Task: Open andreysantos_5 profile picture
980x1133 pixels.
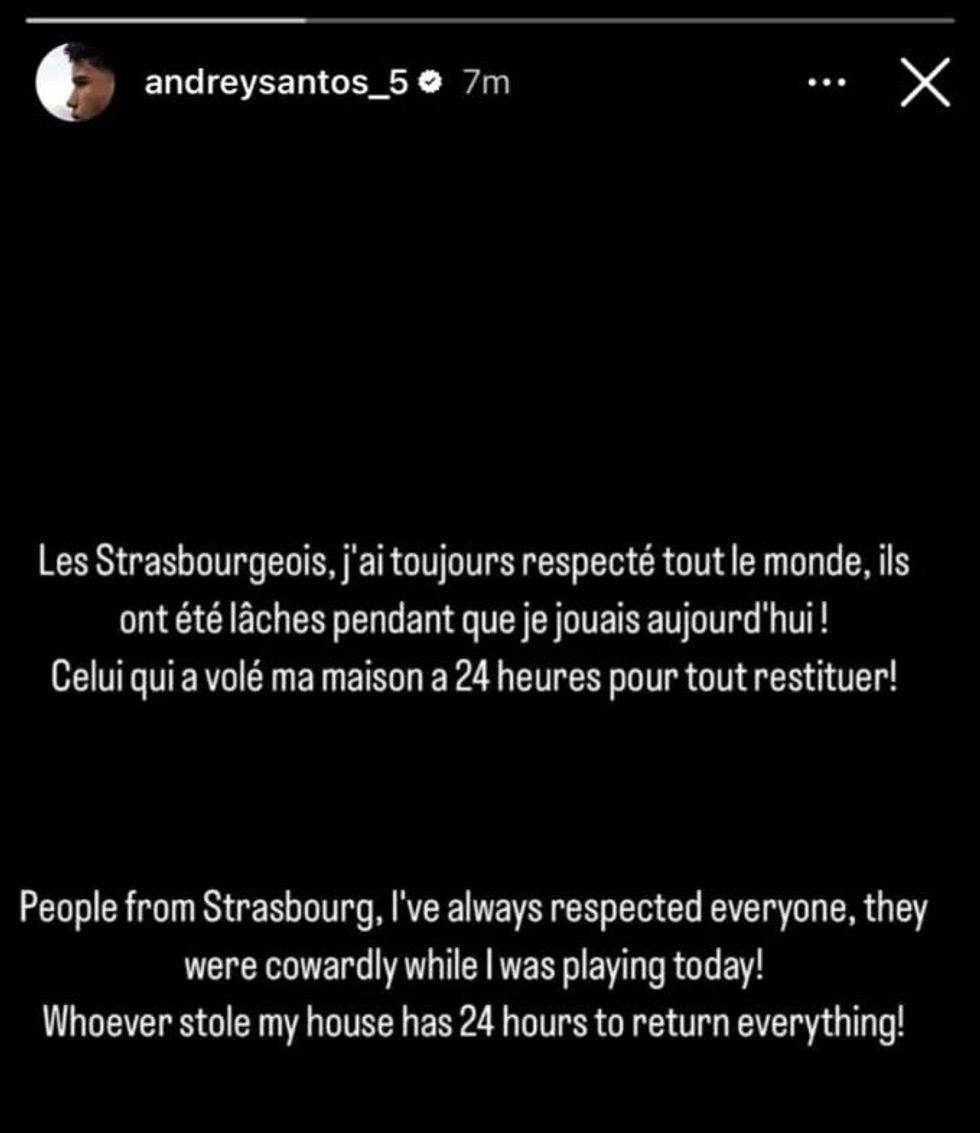Action: [x=71, y=83]
